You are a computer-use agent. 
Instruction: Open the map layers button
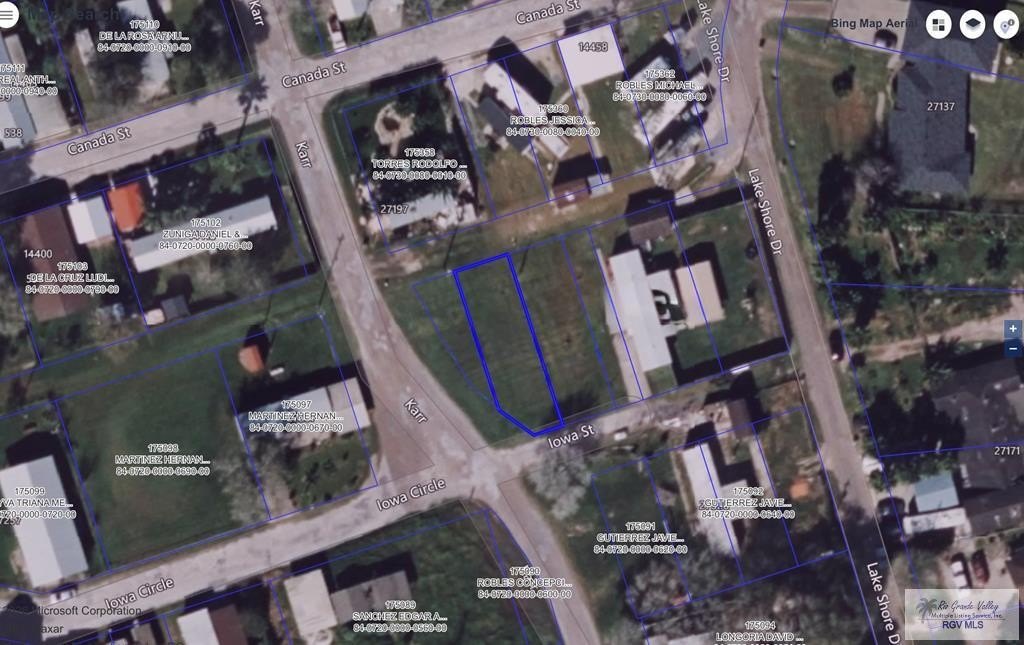tap(972, 25)
